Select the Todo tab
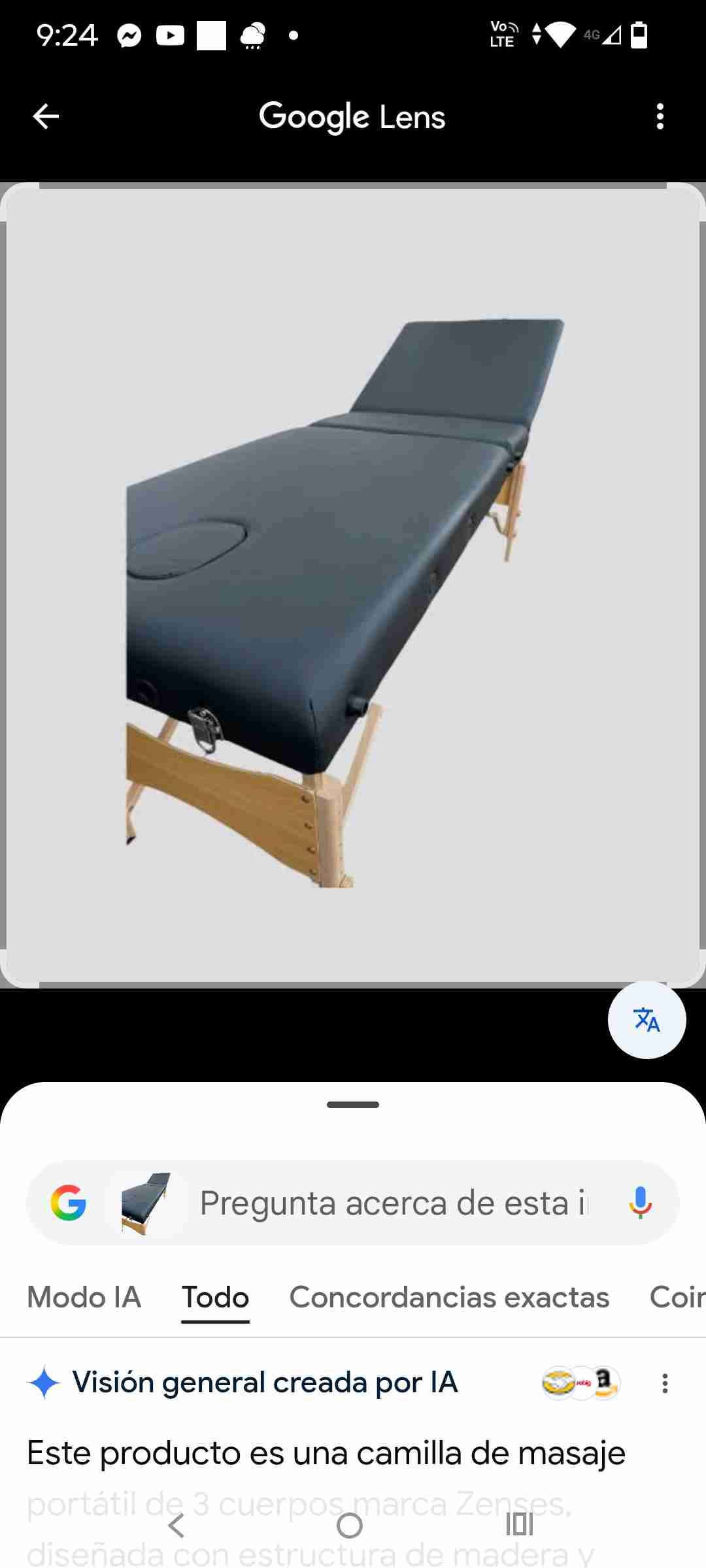Image resolution: width=706 pixels, height=1568 pixels. pos(215,1297)
